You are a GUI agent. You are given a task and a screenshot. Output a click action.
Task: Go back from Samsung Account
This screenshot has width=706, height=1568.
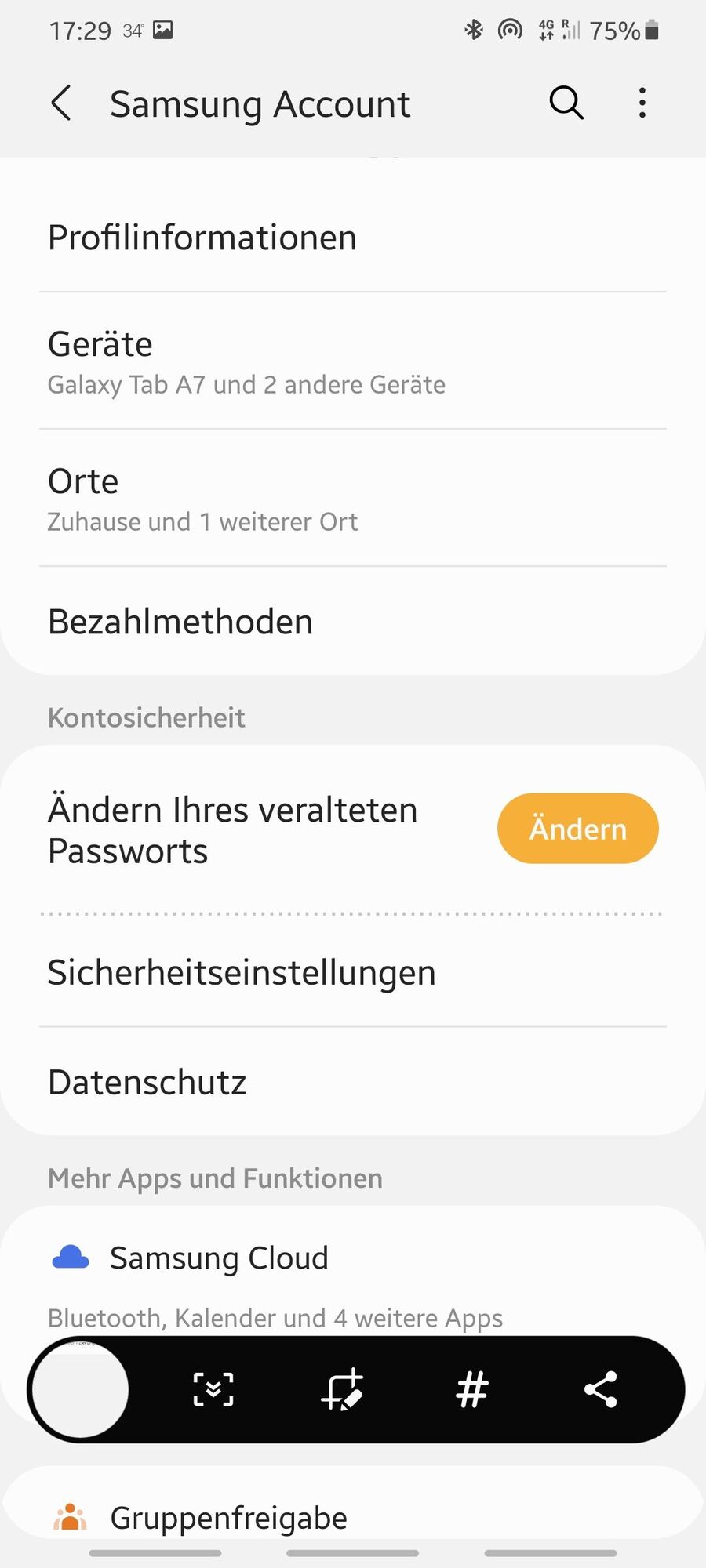click(x=61, y=103)
